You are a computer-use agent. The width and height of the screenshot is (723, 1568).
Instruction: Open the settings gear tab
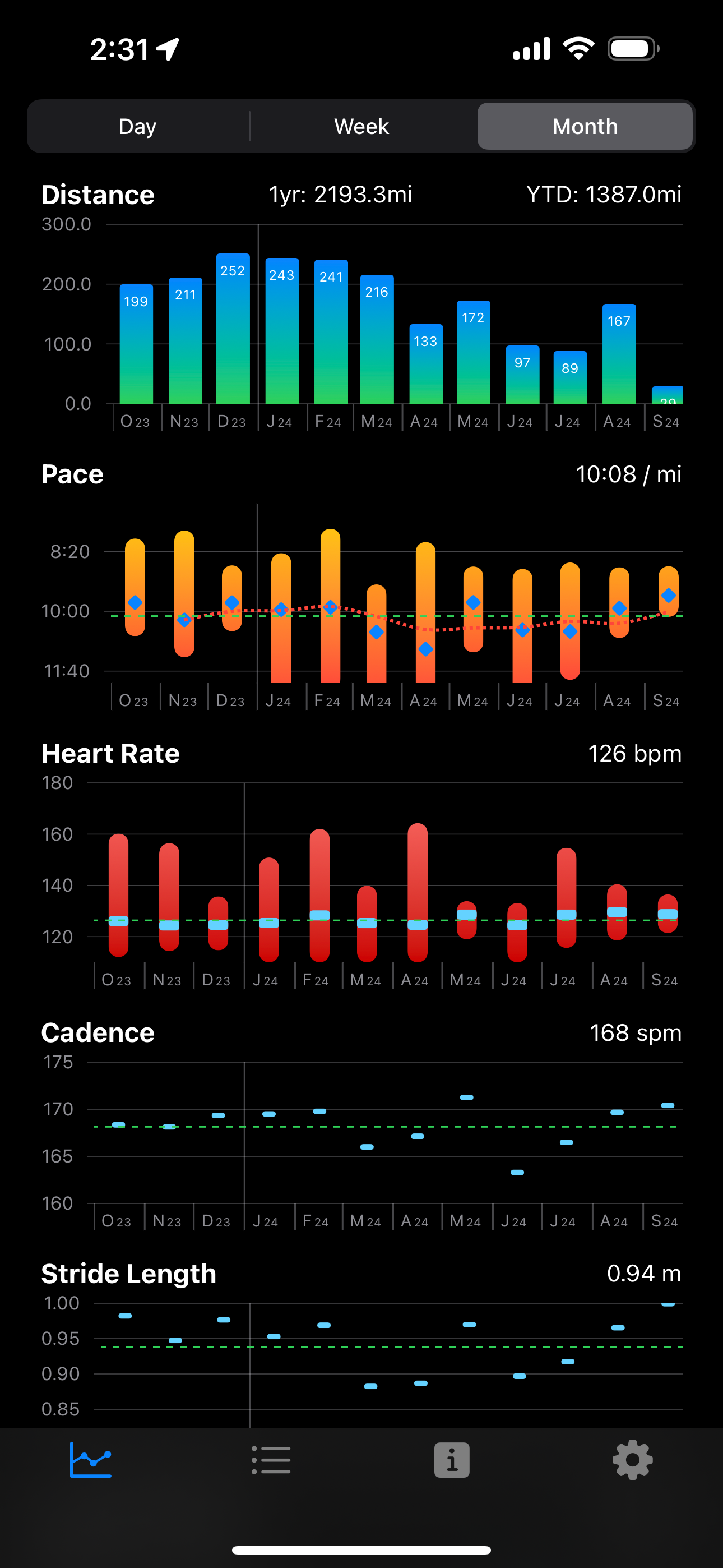[x=632, y=1459]
